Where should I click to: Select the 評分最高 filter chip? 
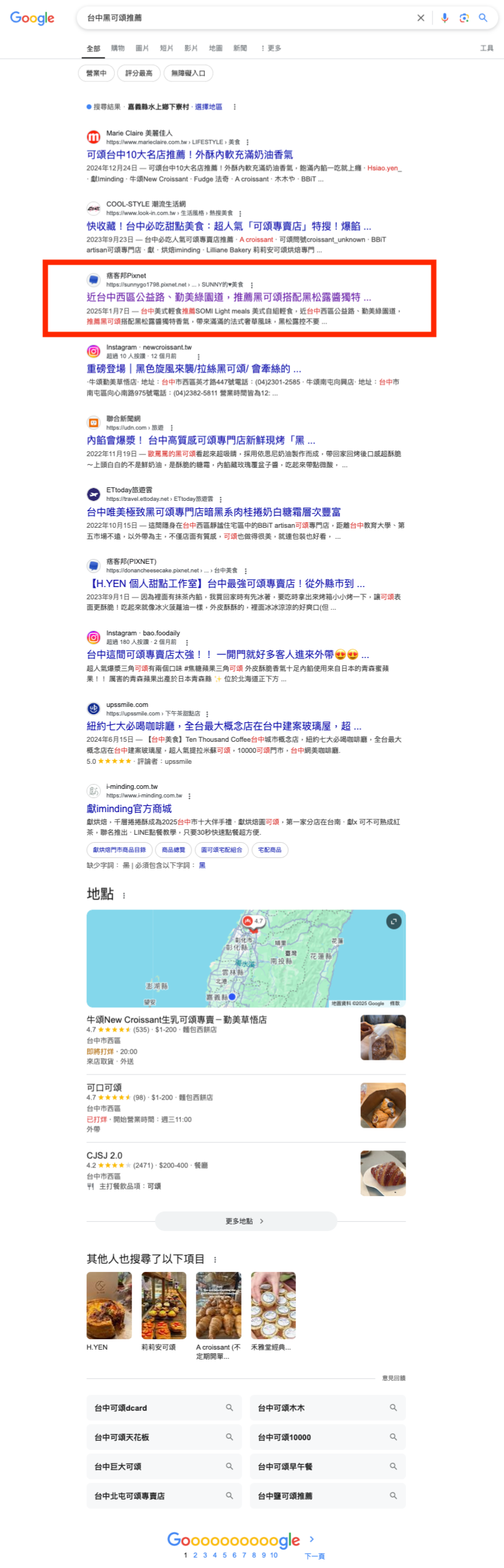click(x=139, y=73)
